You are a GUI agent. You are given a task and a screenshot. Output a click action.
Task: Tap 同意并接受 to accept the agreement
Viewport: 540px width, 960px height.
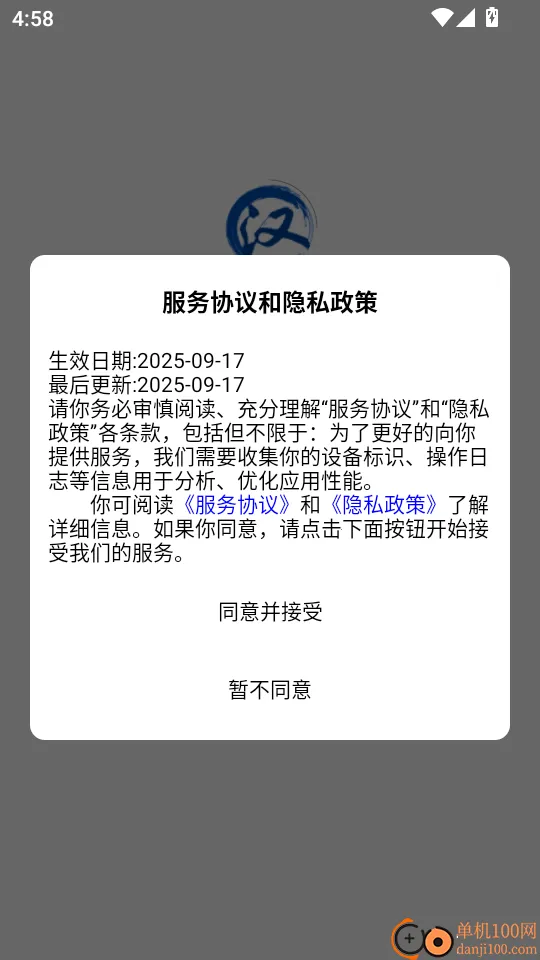click(270, 612)
